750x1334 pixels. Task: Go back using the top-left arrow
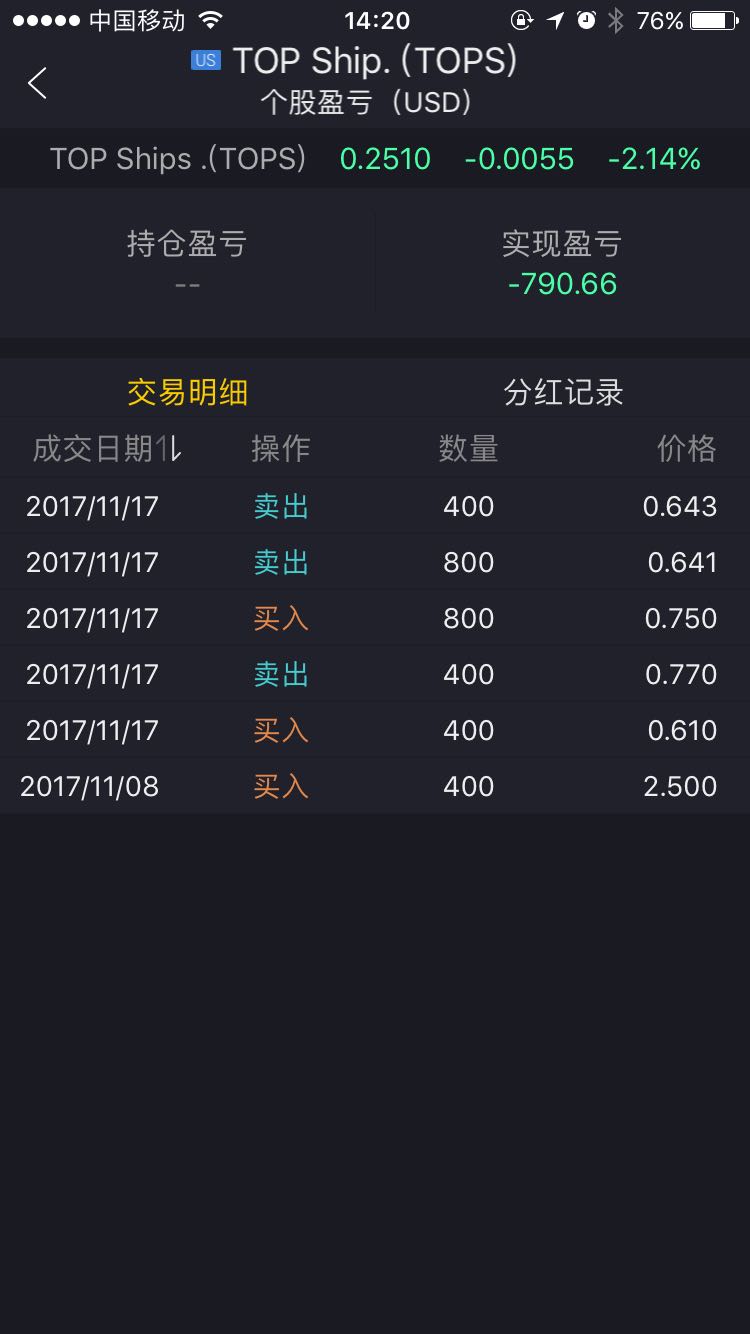pos(37,83)
